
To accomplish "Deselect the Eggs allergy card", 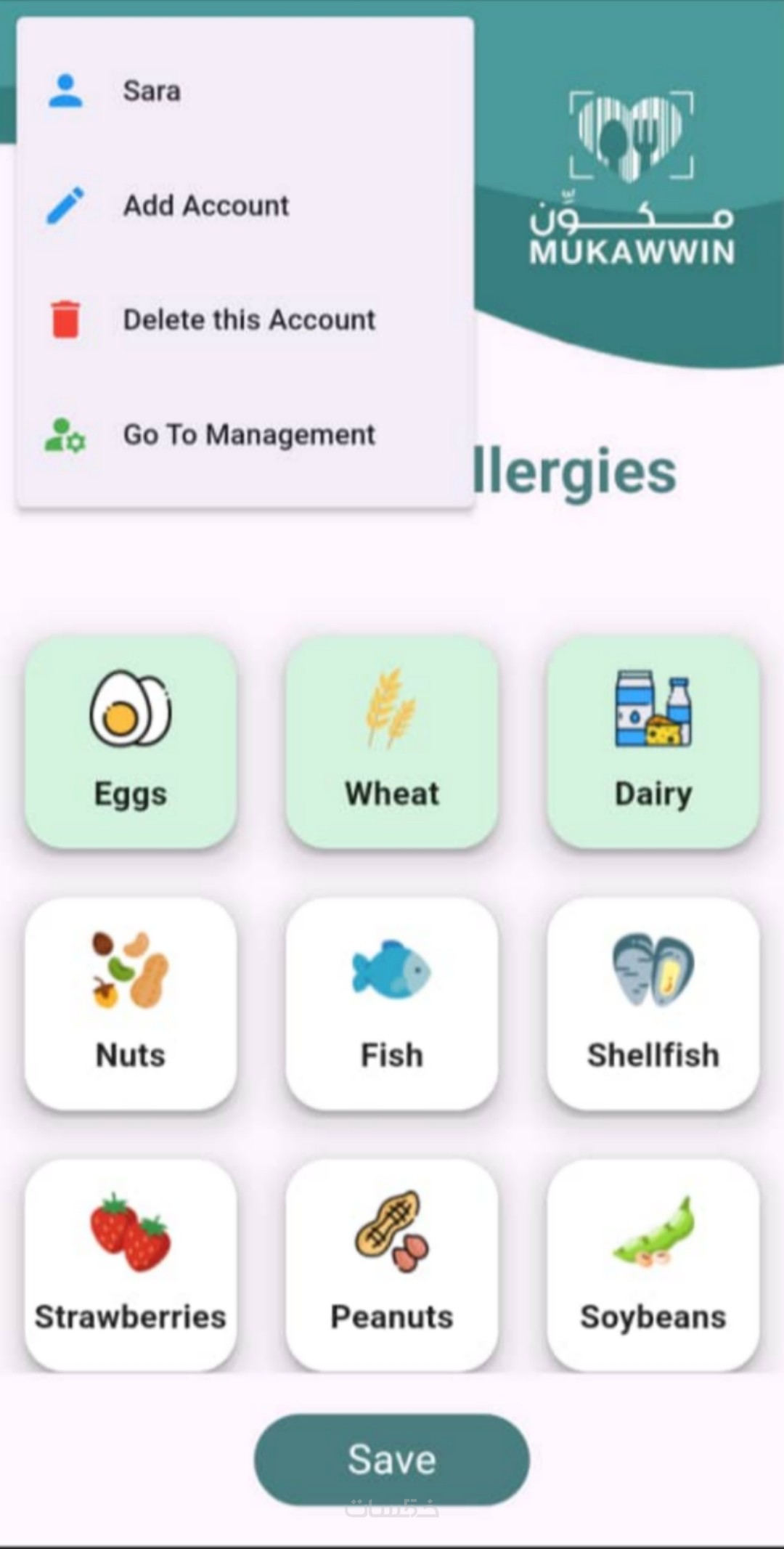I will point(131,741).
